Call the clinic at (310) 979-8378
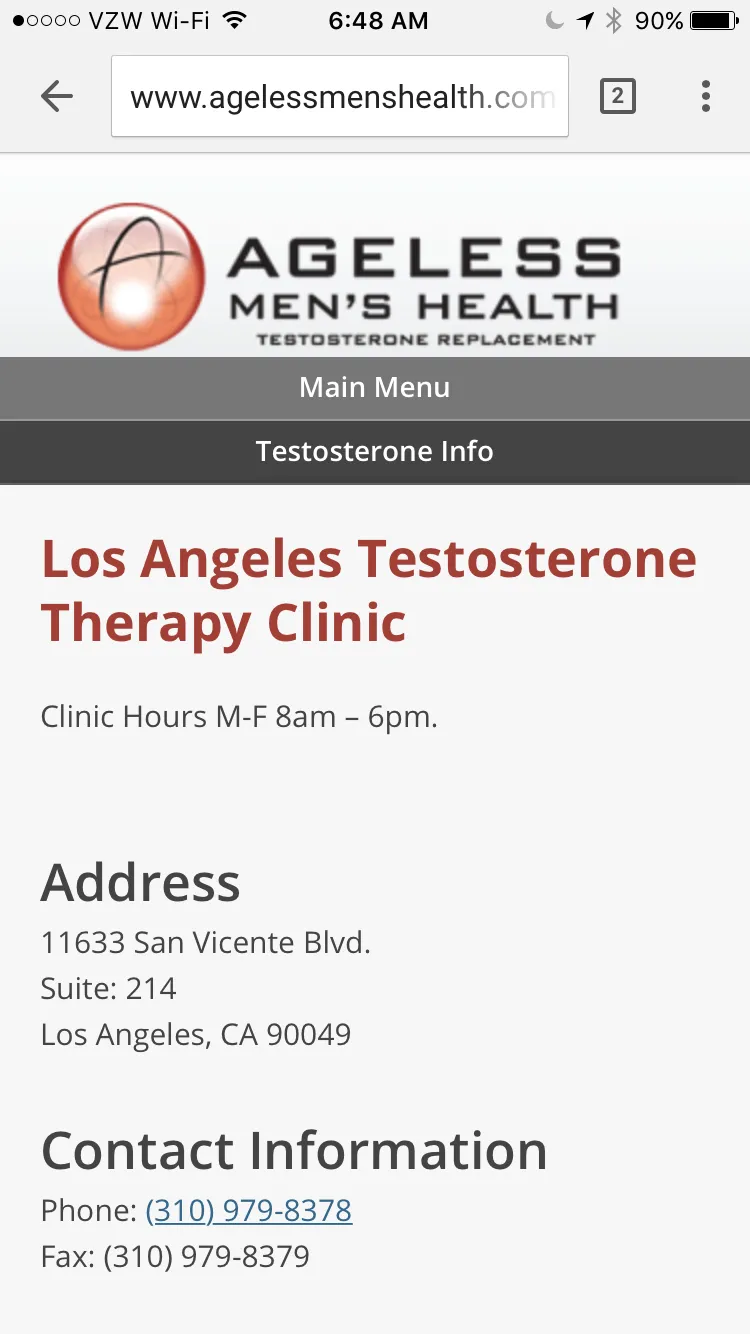Screen dimensions: 750x1334 249,1211
